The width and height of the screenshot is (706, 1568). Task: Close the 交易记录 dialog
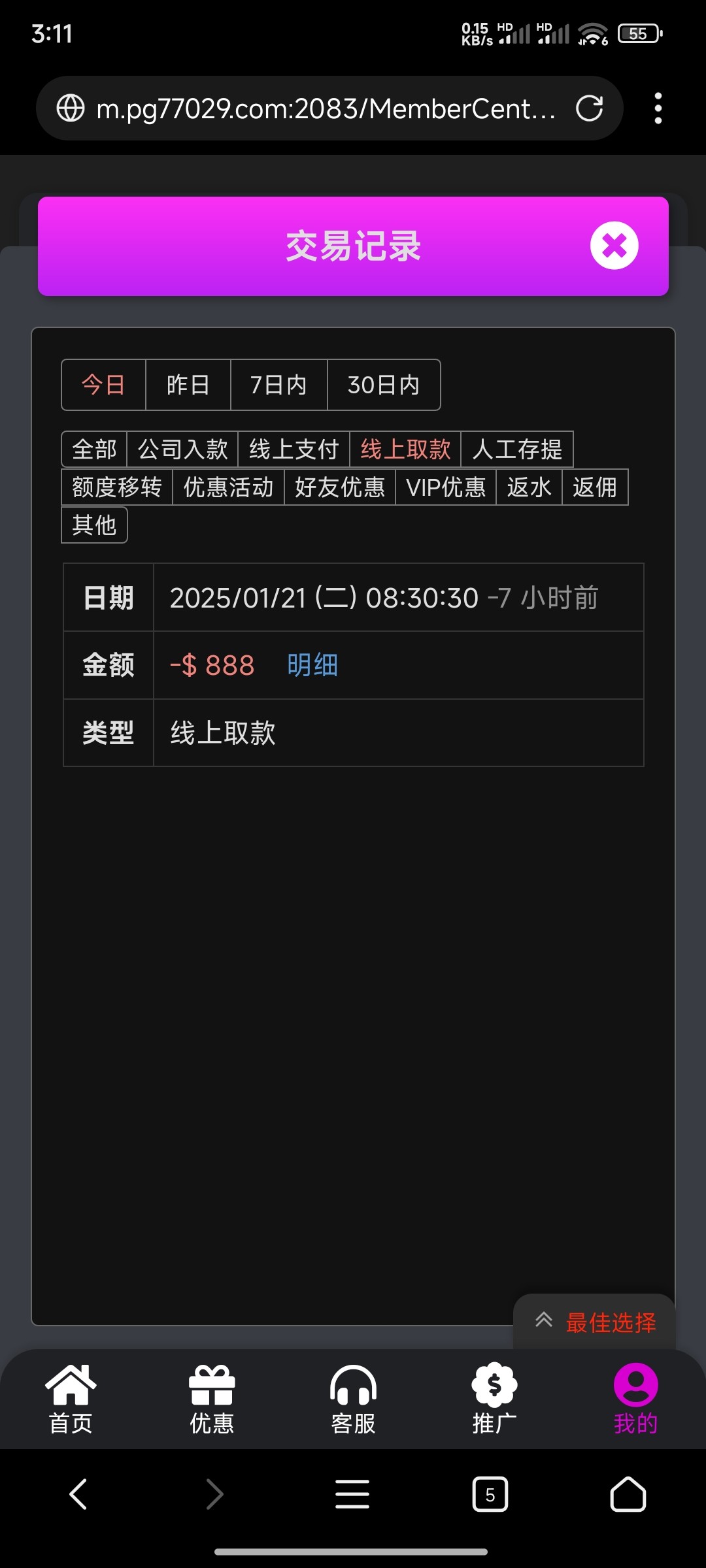[x=614, y=246]
